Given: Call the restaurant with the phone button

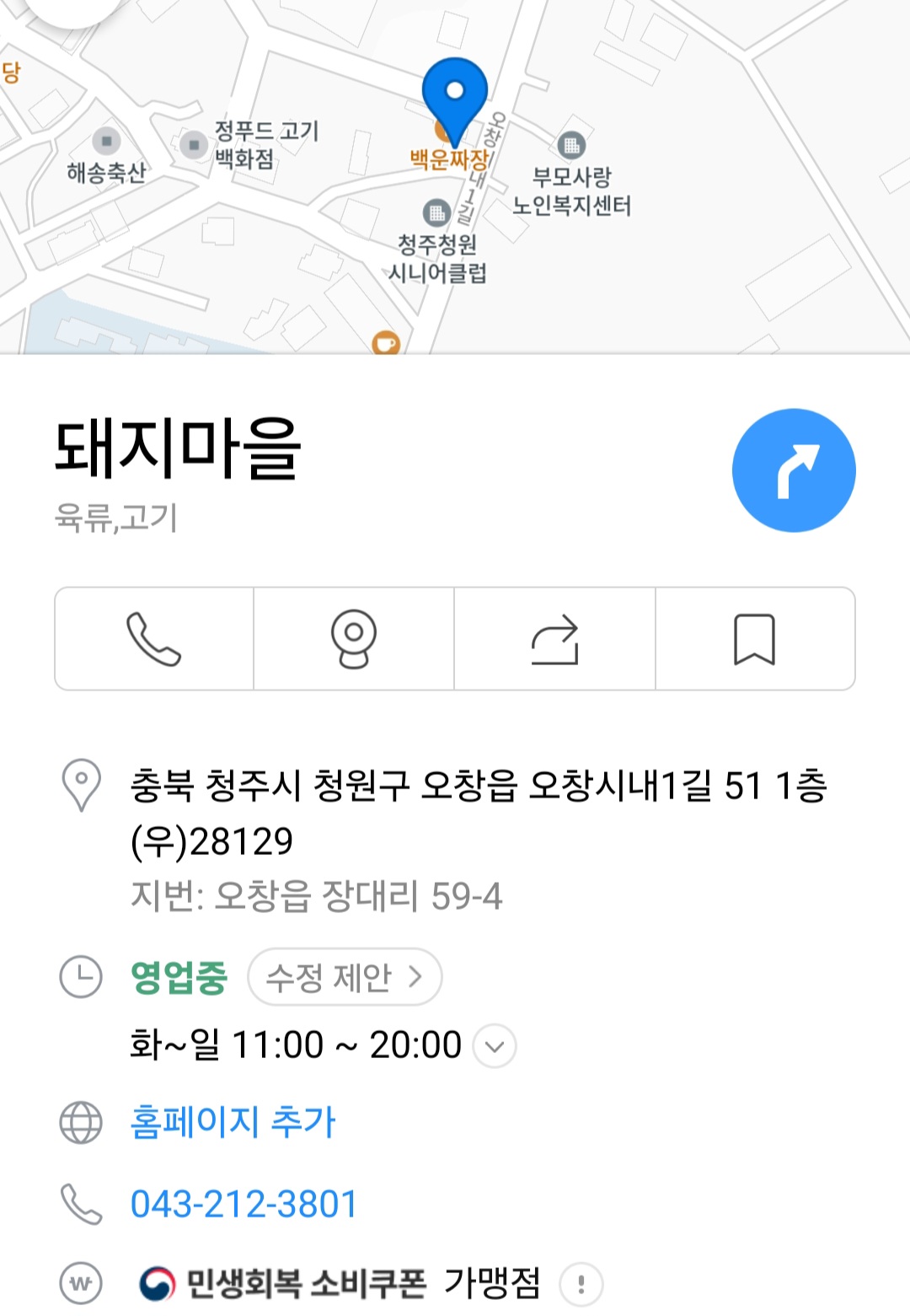Looking at the screenshot, I should click(154, 639).
